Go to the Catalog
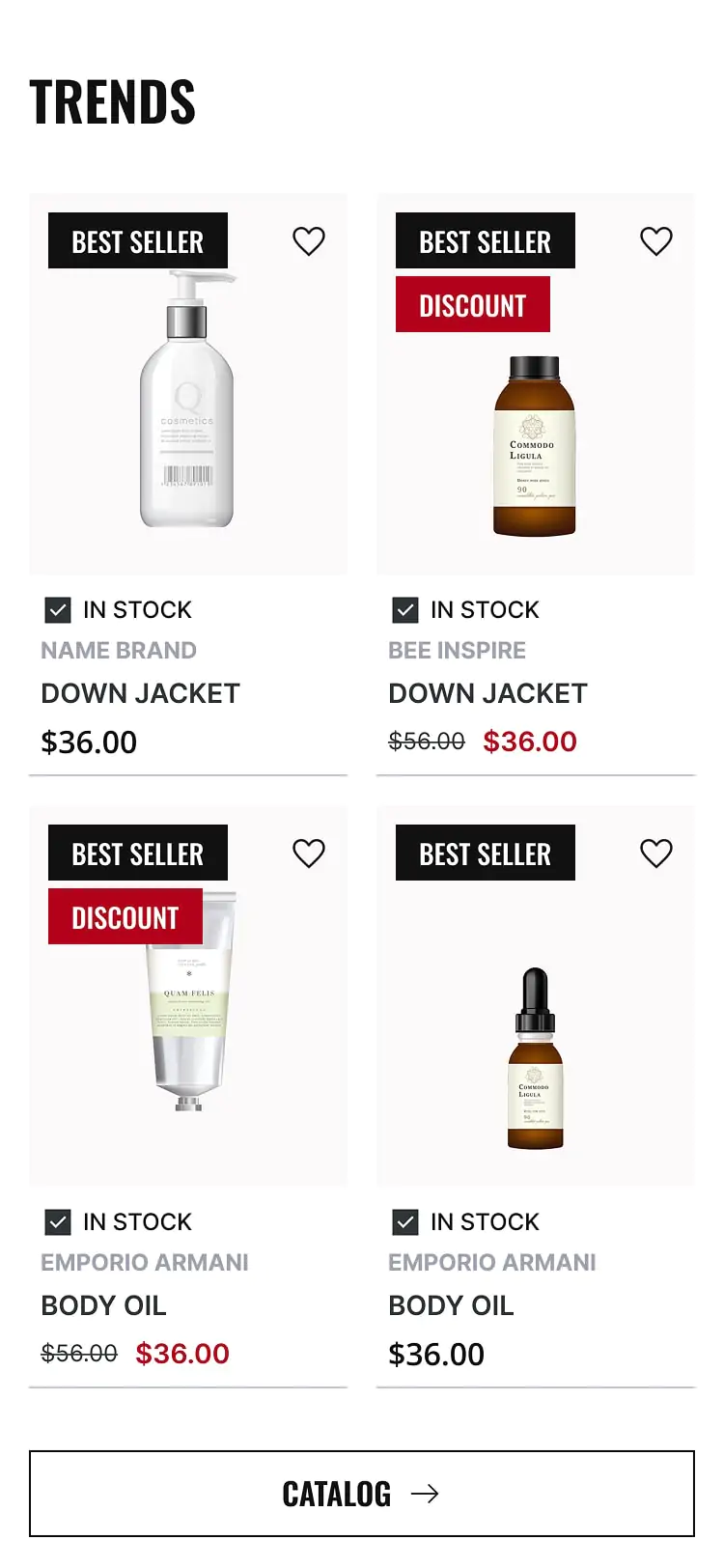Viewport: 724px width, 1568px height. 361,1493
